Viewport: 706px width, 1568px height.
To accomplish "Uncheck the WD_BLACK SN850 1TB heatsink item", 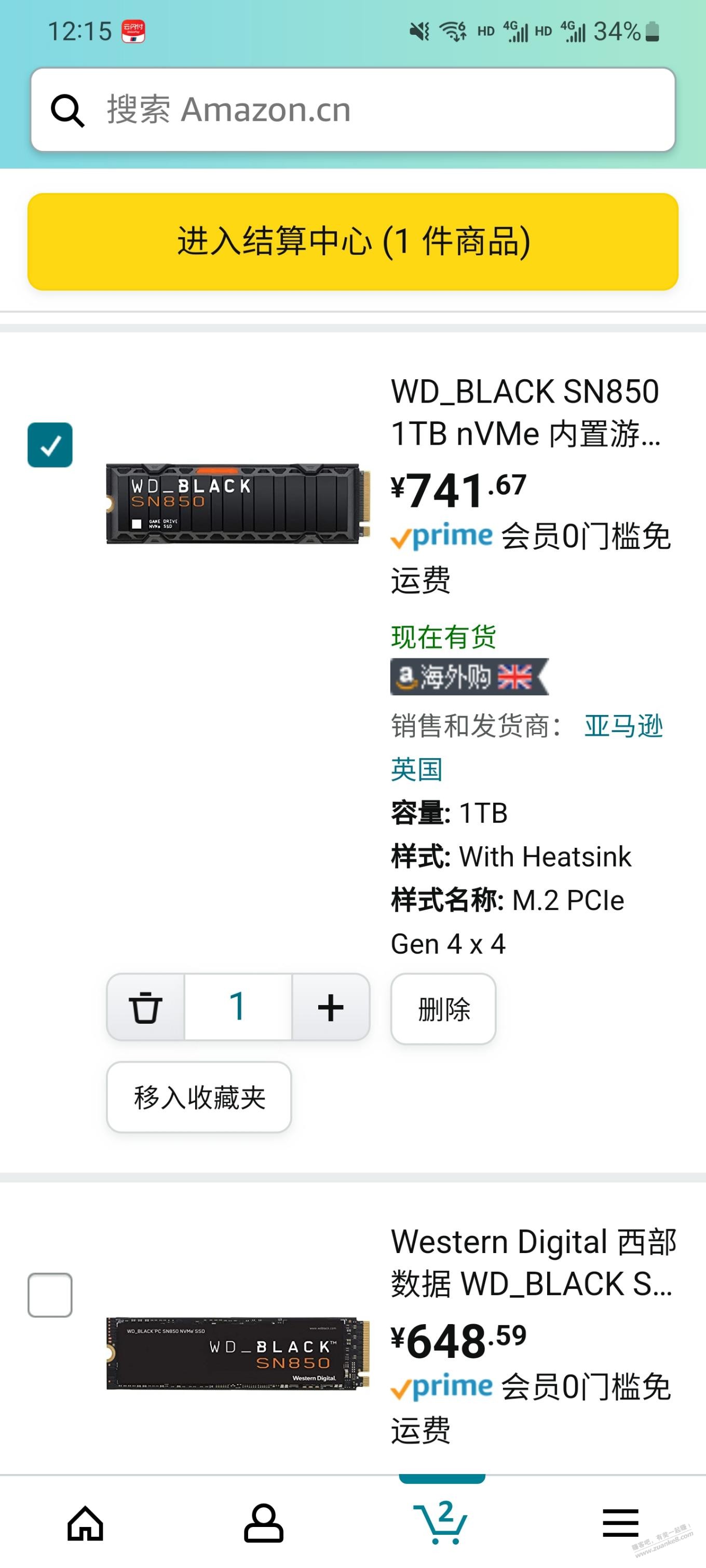I will coord(50,445).
